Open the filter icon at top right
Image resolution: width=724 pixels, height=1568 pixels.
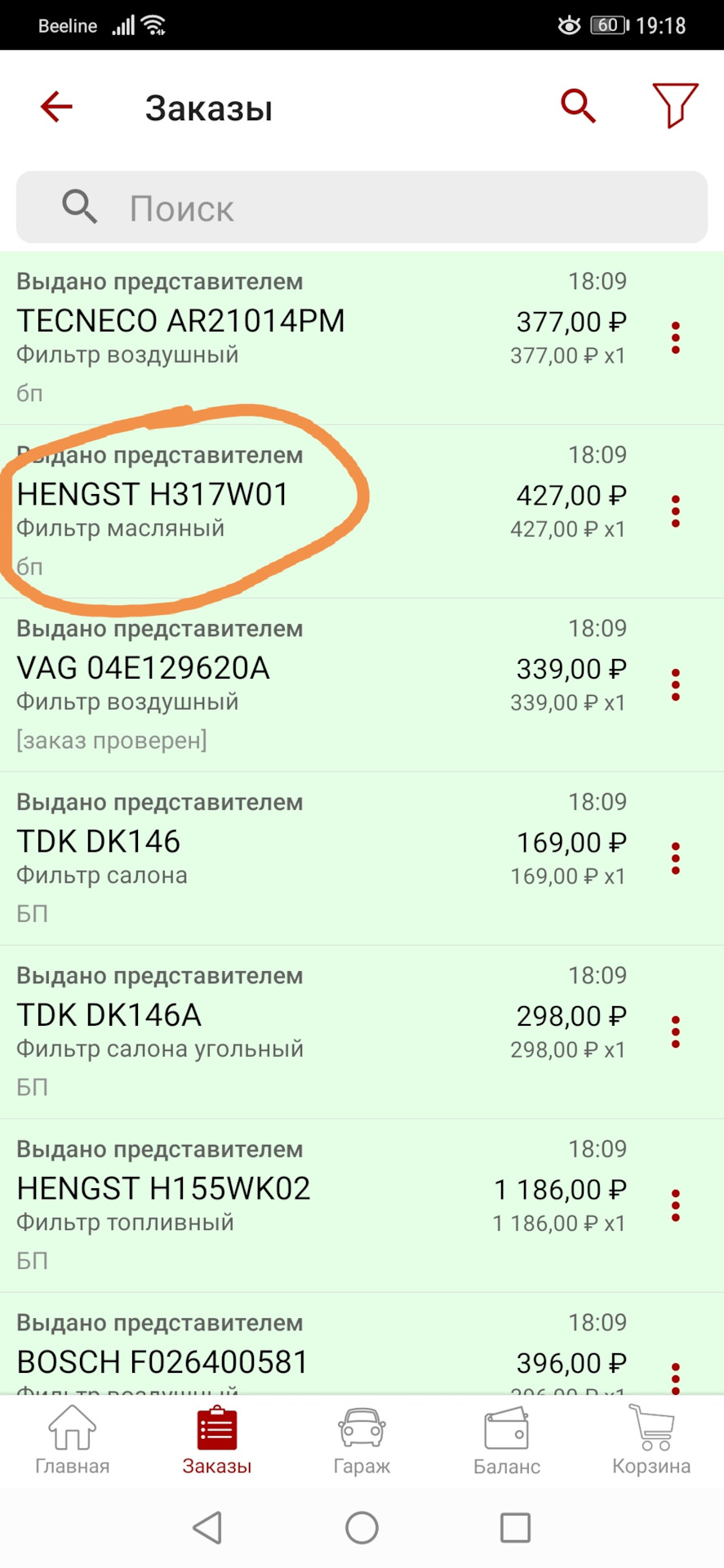pos(674,106)
